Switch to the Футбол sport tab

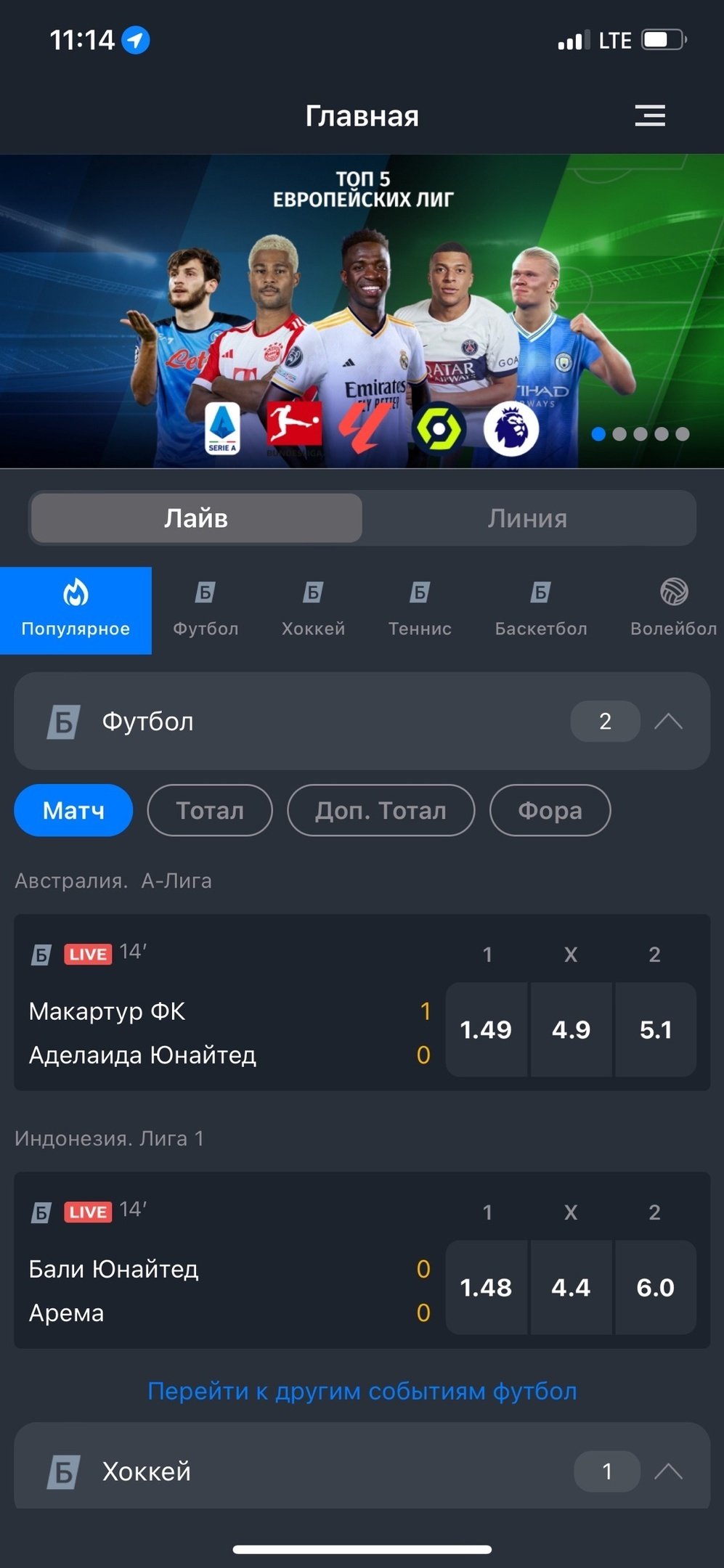pyautogui.click(x=206, y=611)
